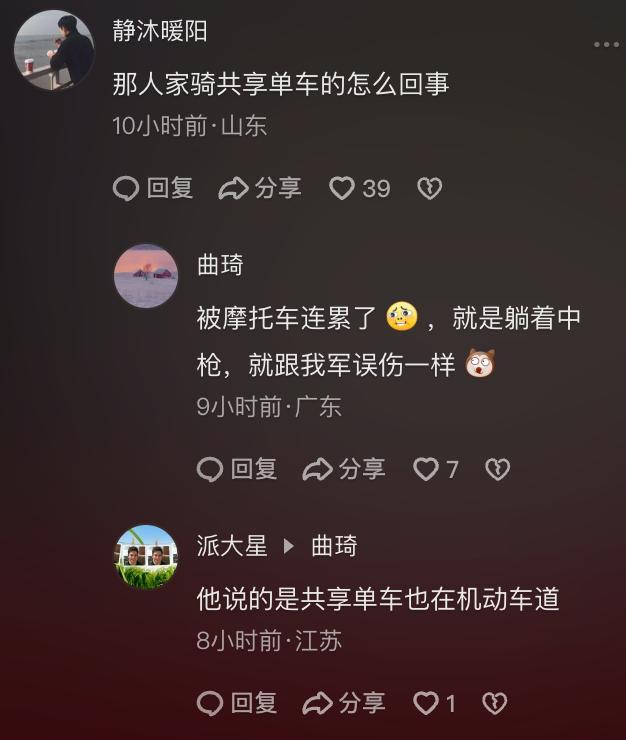Dislike 曲琦's comment
626x740 pixels.
click(497, 468)
